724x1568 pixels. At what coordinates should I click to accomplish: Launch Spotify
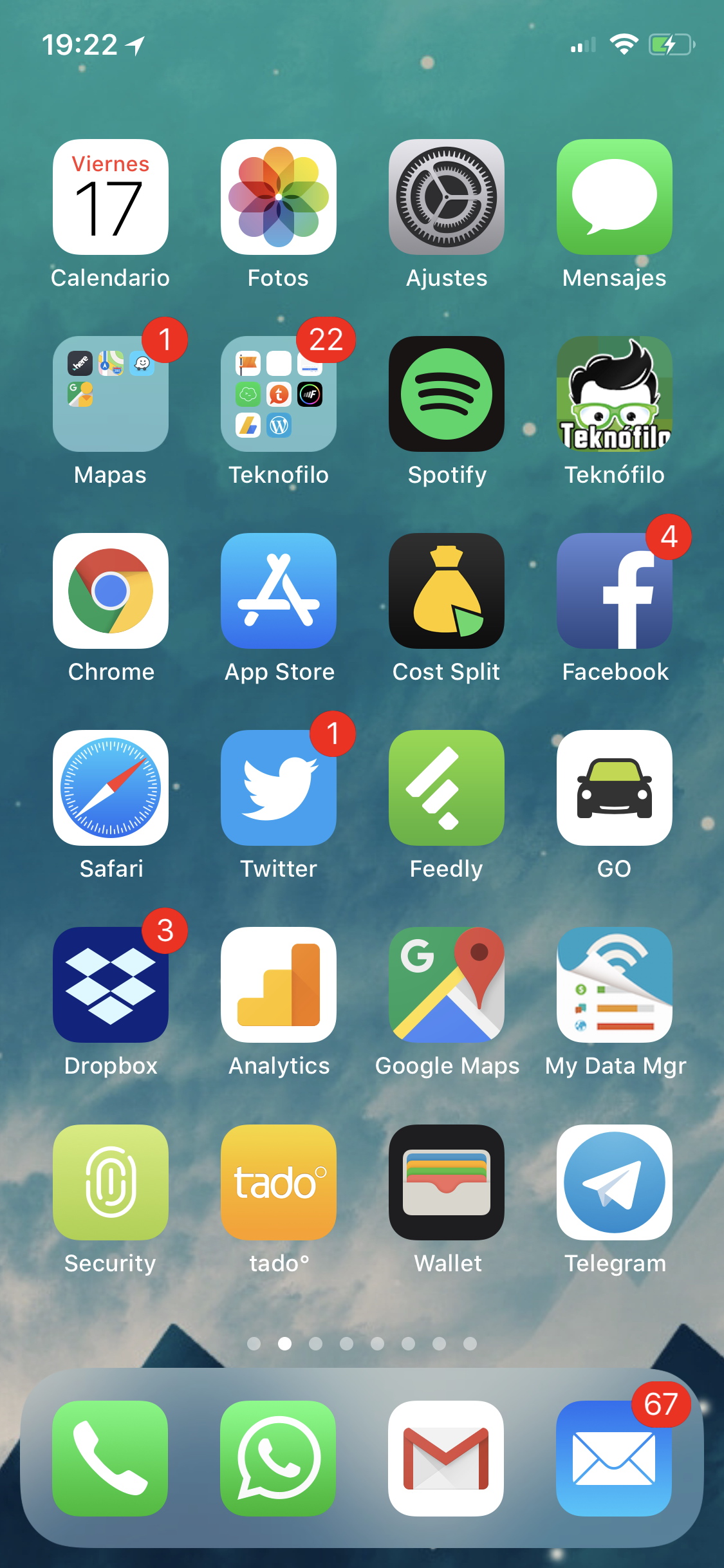click(x=447, y=394)
